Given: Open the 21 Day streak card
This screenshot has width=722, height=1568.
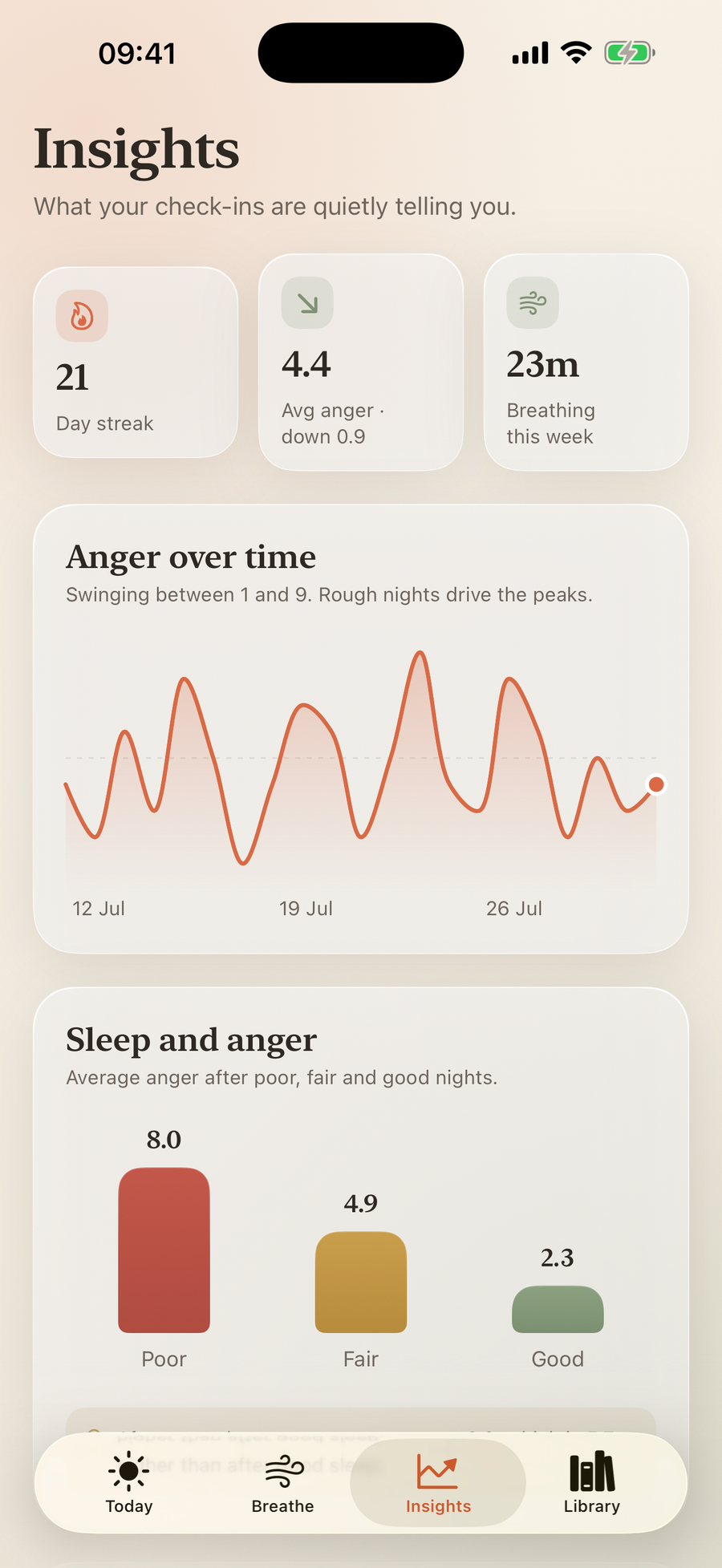Looking at the screenshot, I should pos(136,363).
